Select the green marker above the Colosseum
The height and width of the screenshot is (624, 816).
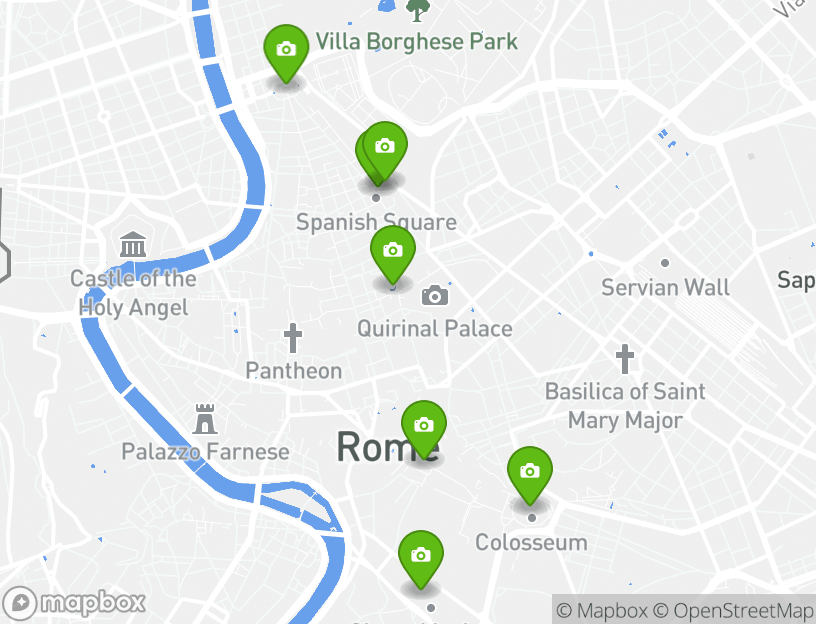point(530,472)
